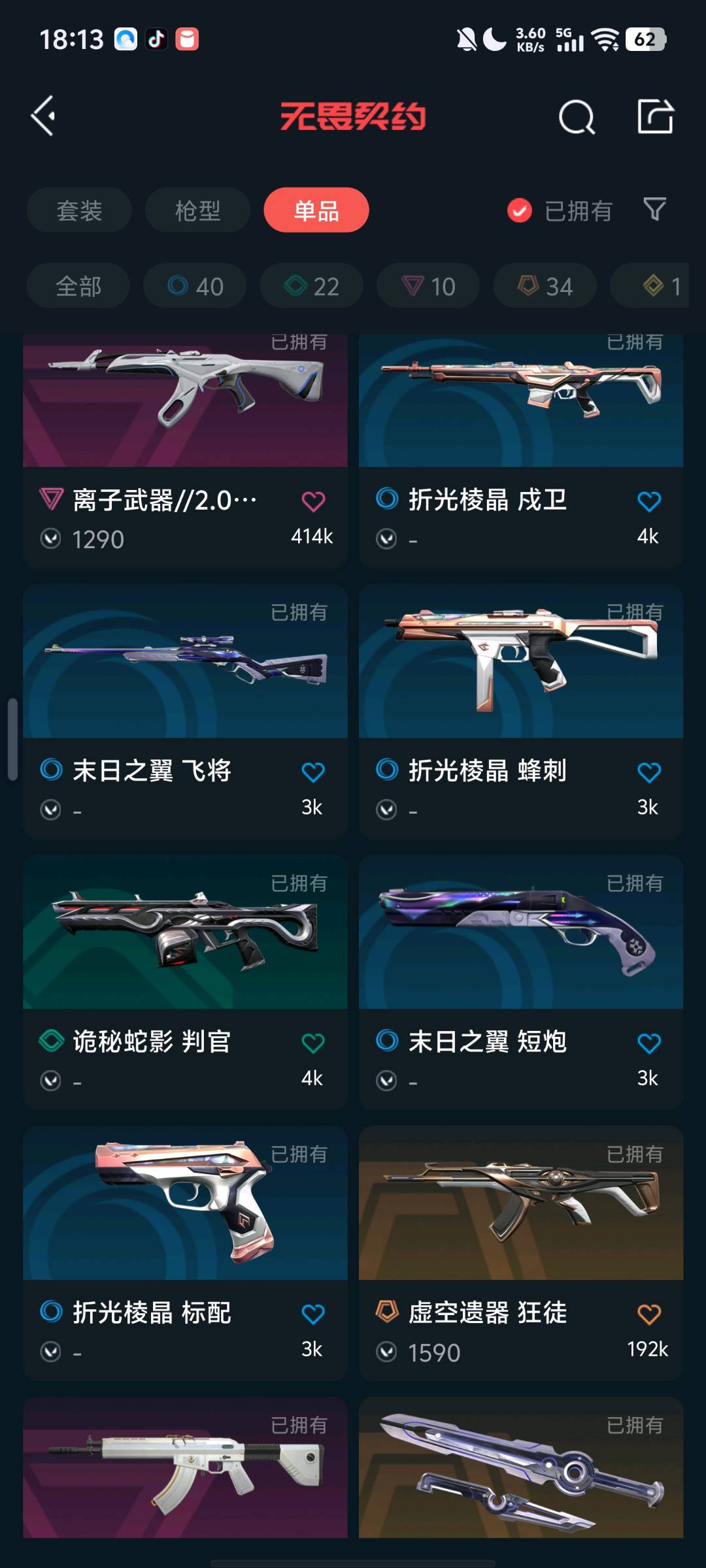Filter by the green rarity chip showing 22

click(x=311, y=286)
